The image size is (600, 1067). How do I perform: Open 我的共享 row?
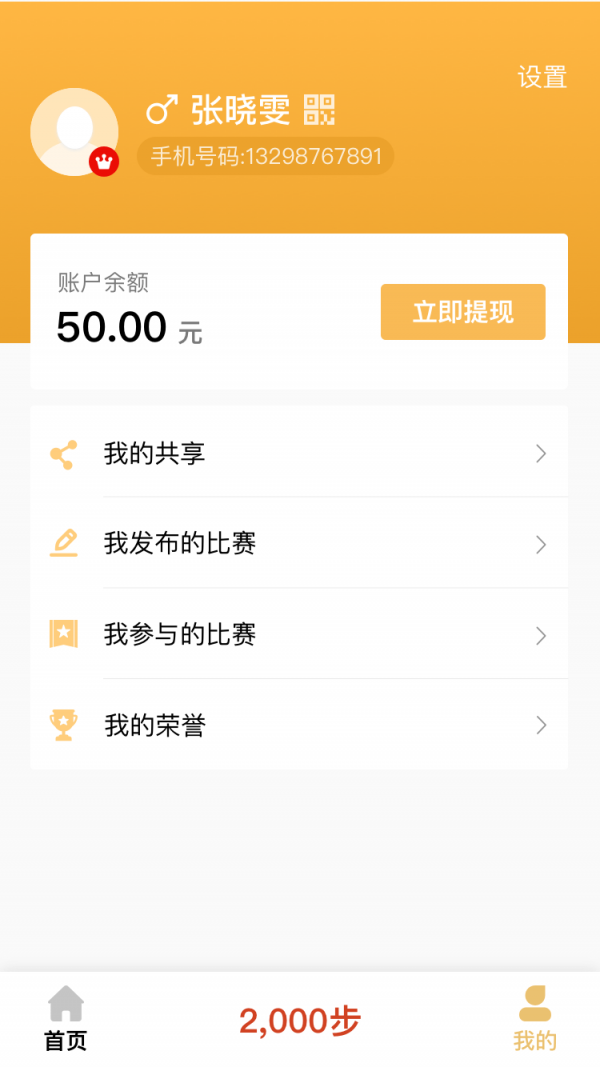pyautogui.click(x=299, y=454)
